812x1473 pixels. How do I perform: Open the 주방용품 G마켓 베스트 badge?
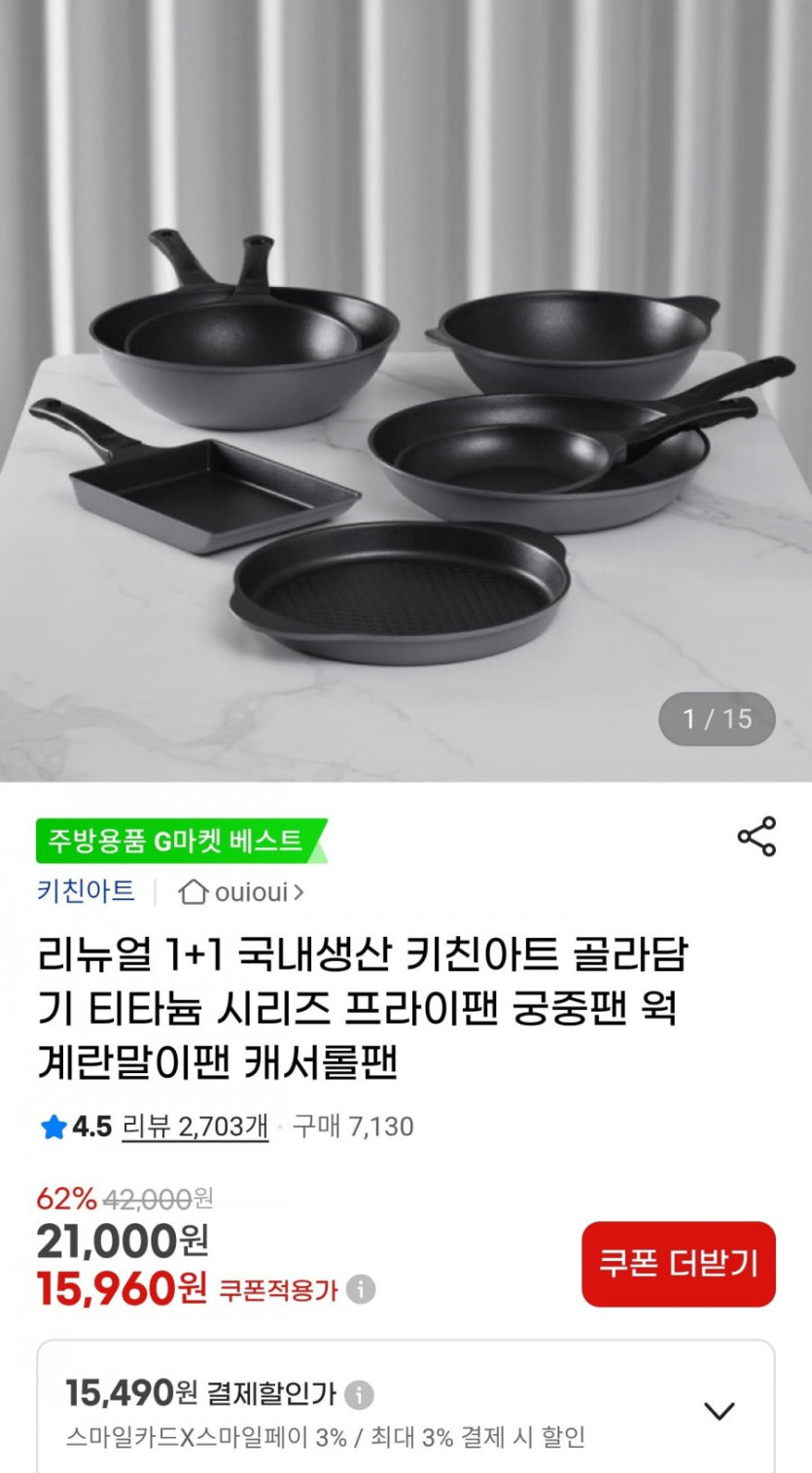tap(180, 841)
